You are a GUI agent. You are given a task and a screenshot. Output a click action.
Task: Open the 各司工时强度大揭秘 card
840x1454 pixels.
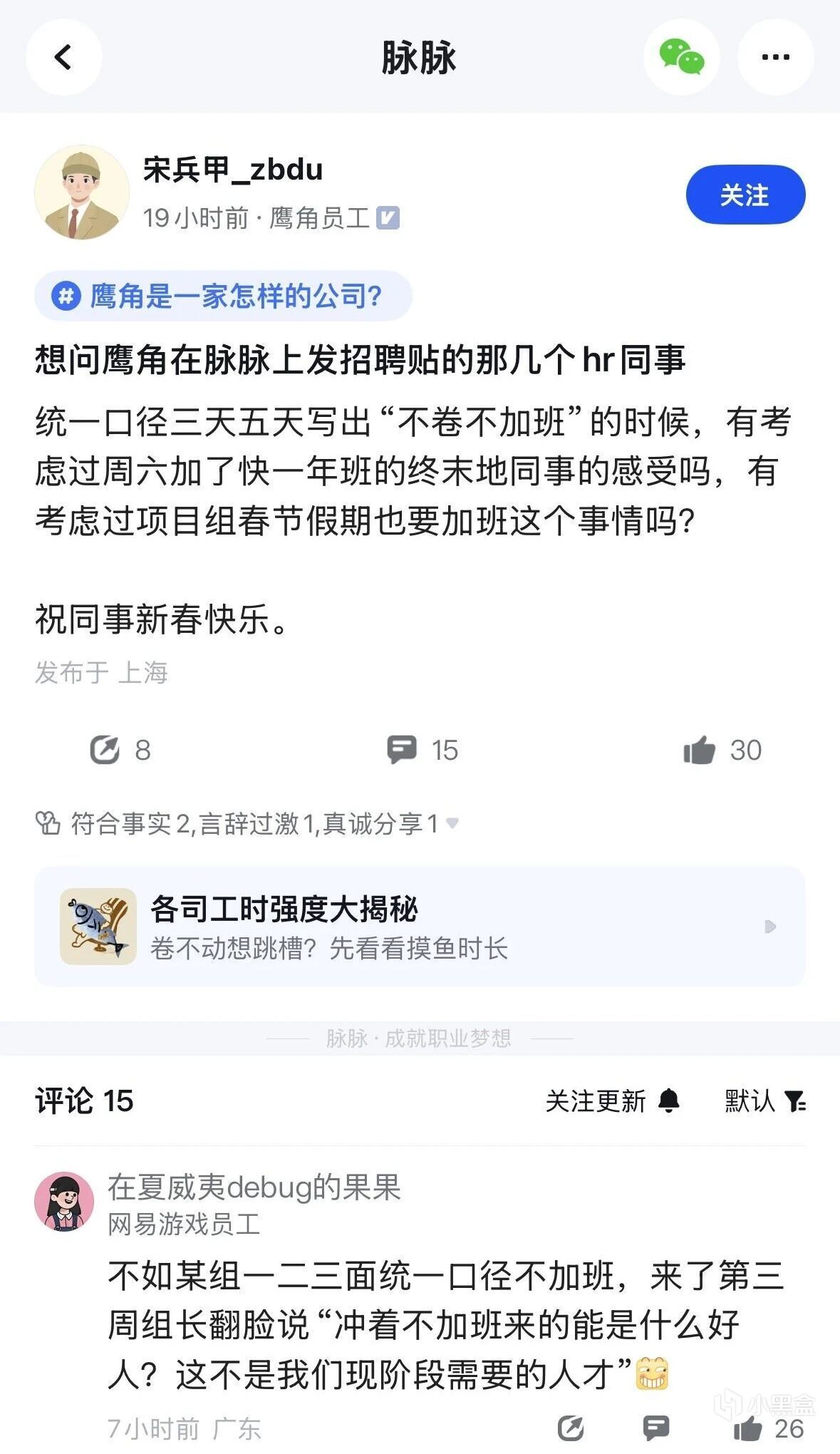pyautogui.click(x=419, y=927)
